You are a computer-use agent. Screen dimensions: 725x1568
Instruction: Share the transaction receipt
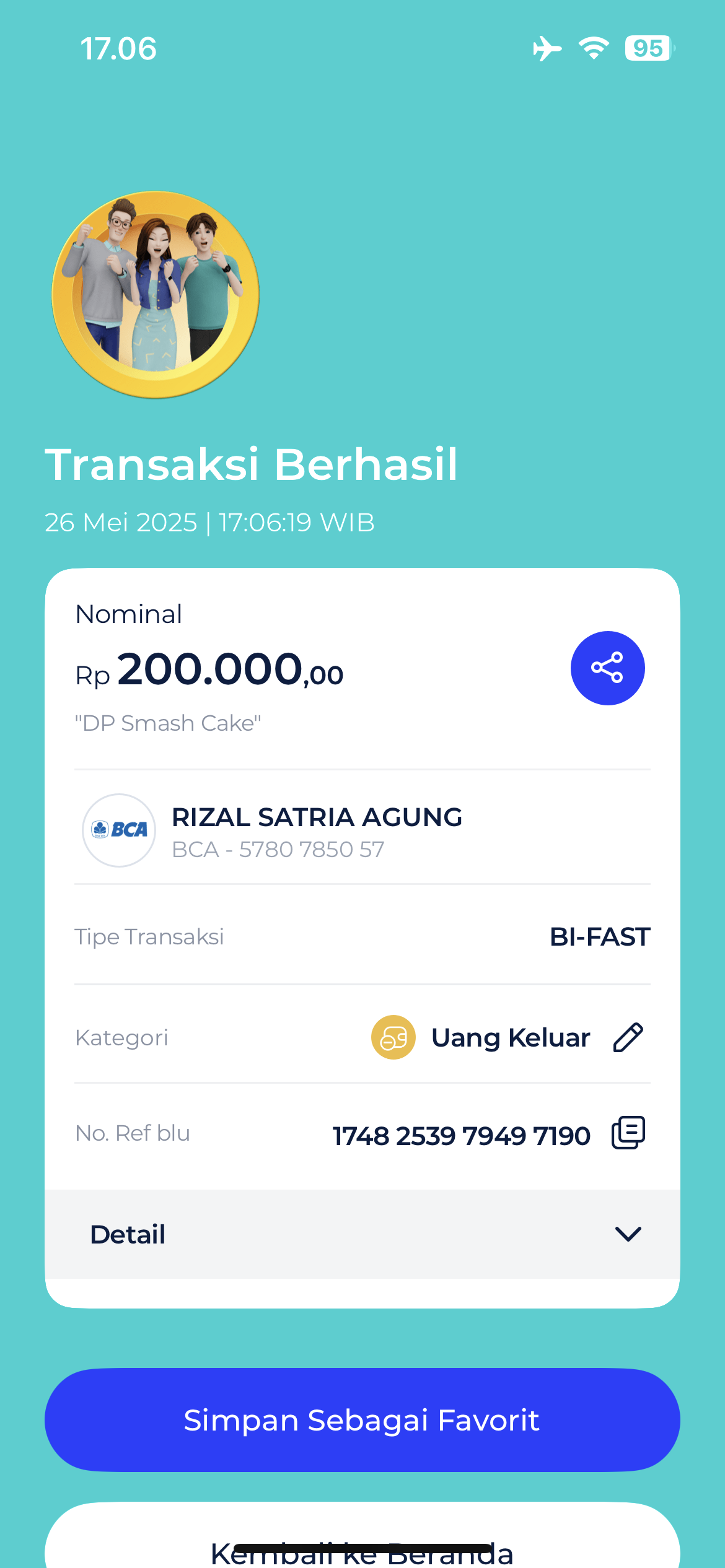[607, 668]
